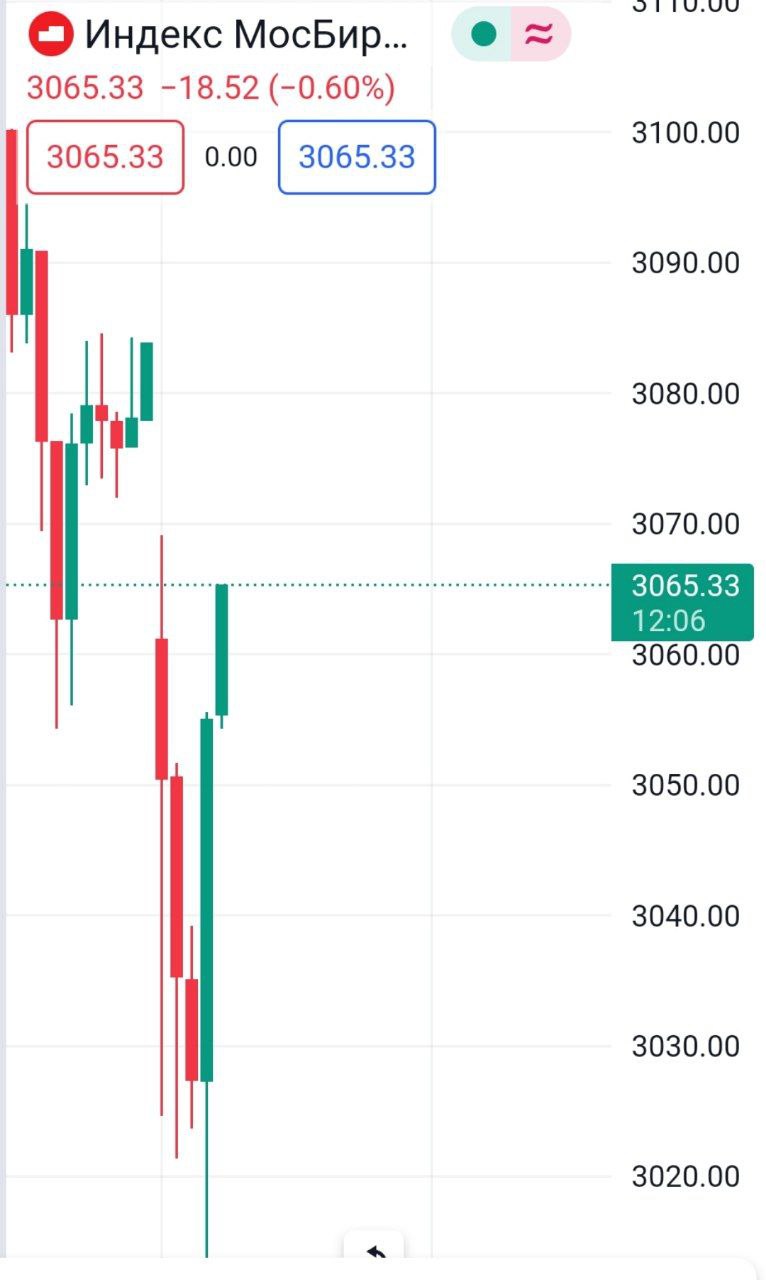
Task: Open the green market status indicator
Action: coord(483,35)
